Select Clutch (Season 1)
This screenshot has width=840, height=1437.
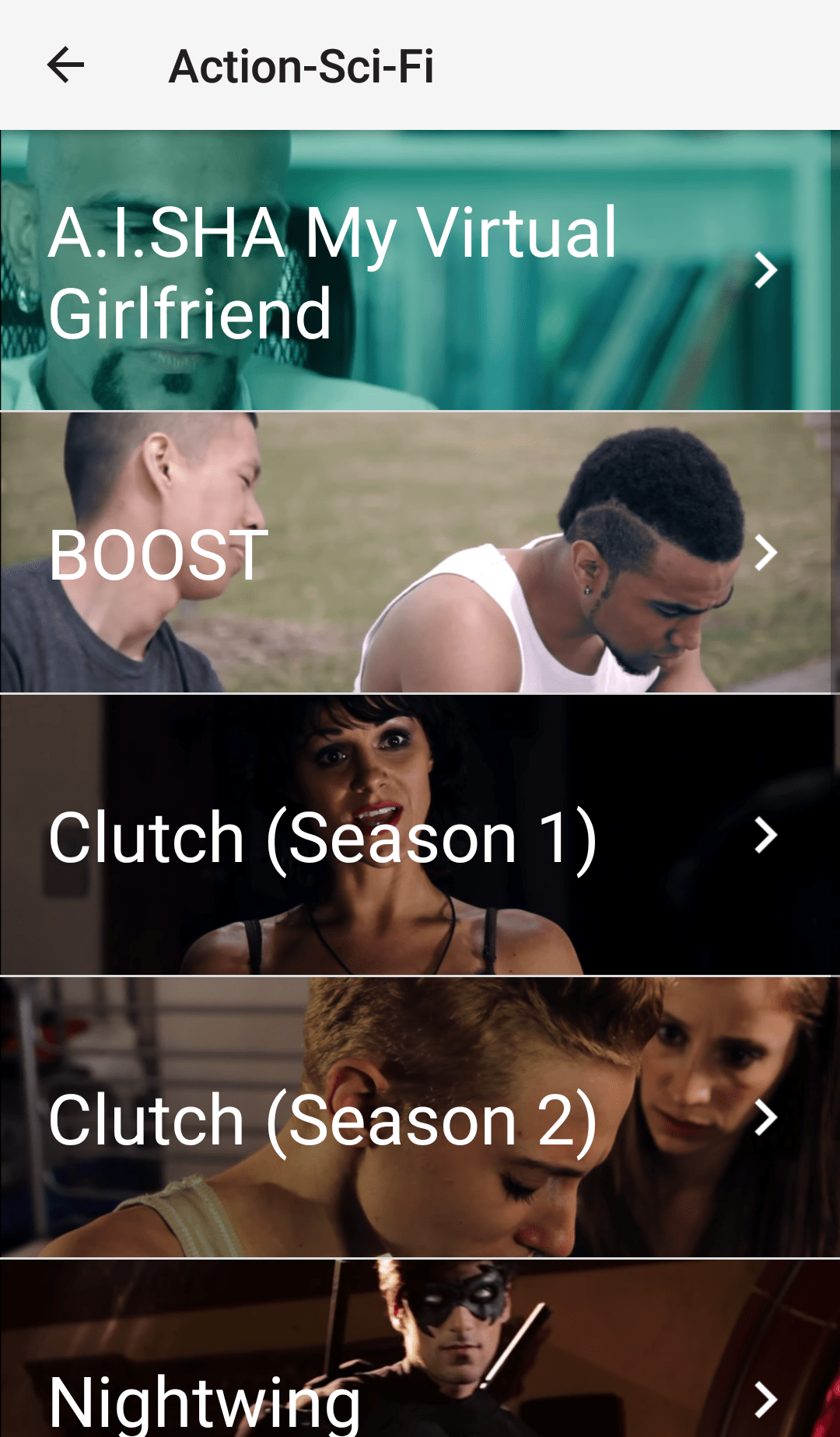[420, 836]
